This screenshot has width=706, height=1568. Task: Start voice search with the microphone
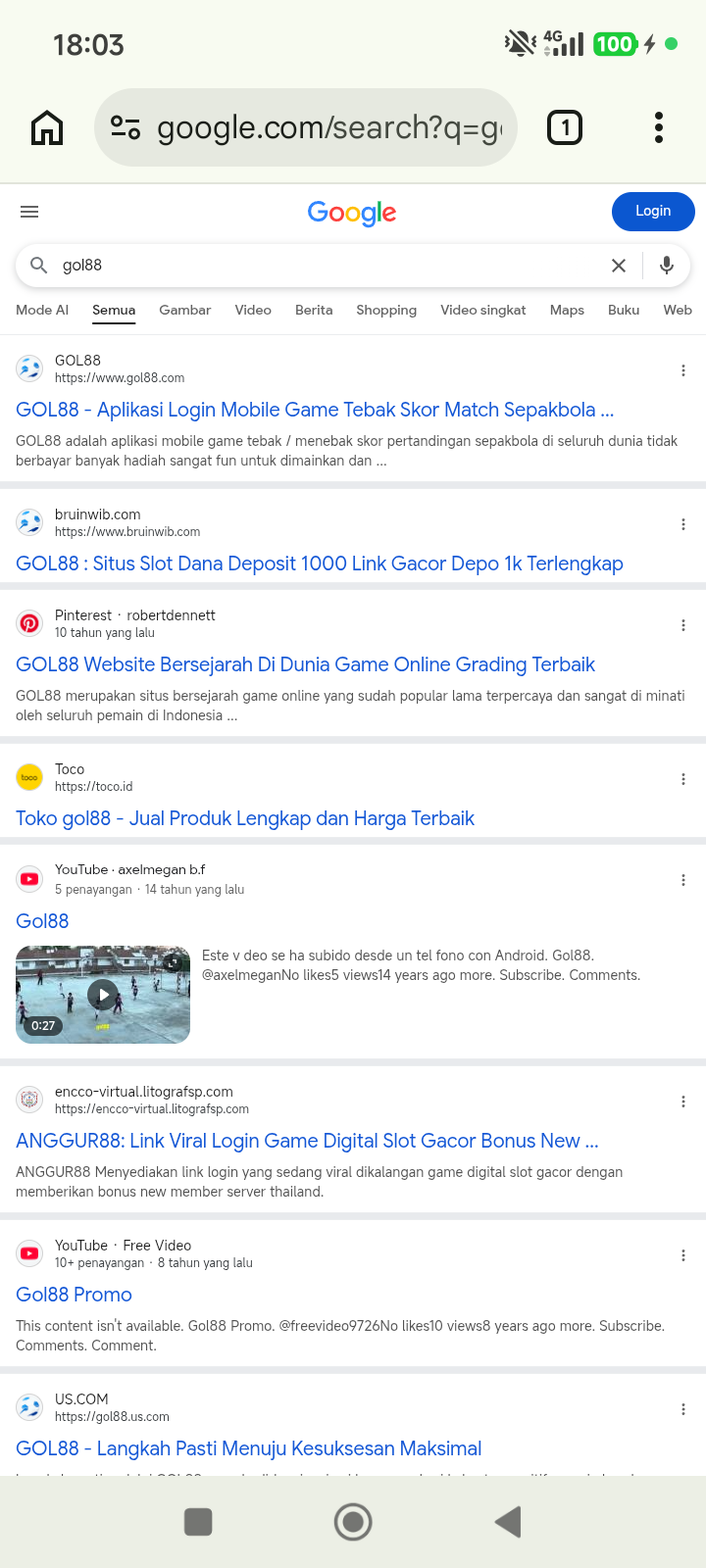667,266
